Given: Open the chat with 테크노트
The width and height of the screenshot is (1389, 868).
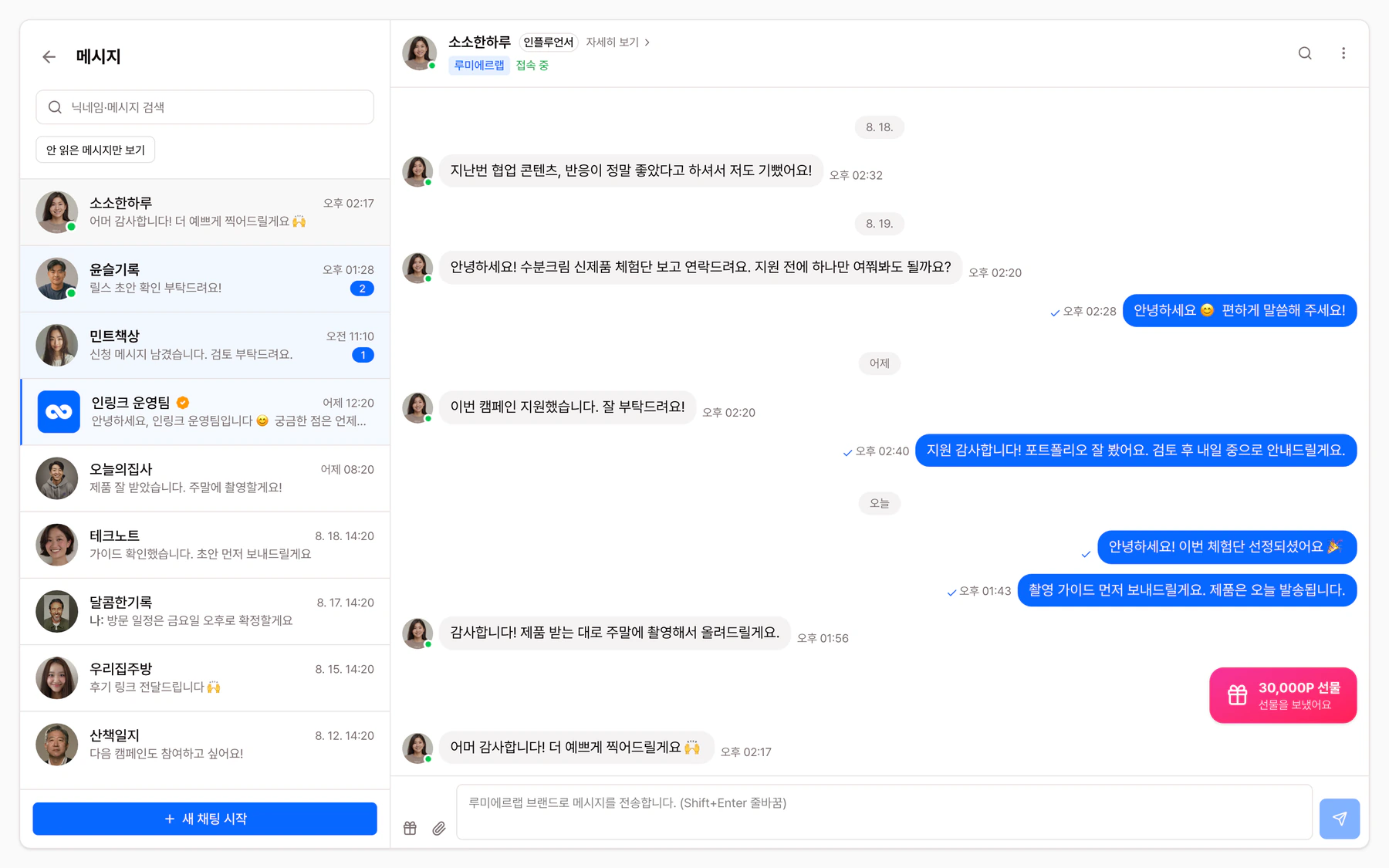Looking at the screenshot, I should (x=205, y=545).
